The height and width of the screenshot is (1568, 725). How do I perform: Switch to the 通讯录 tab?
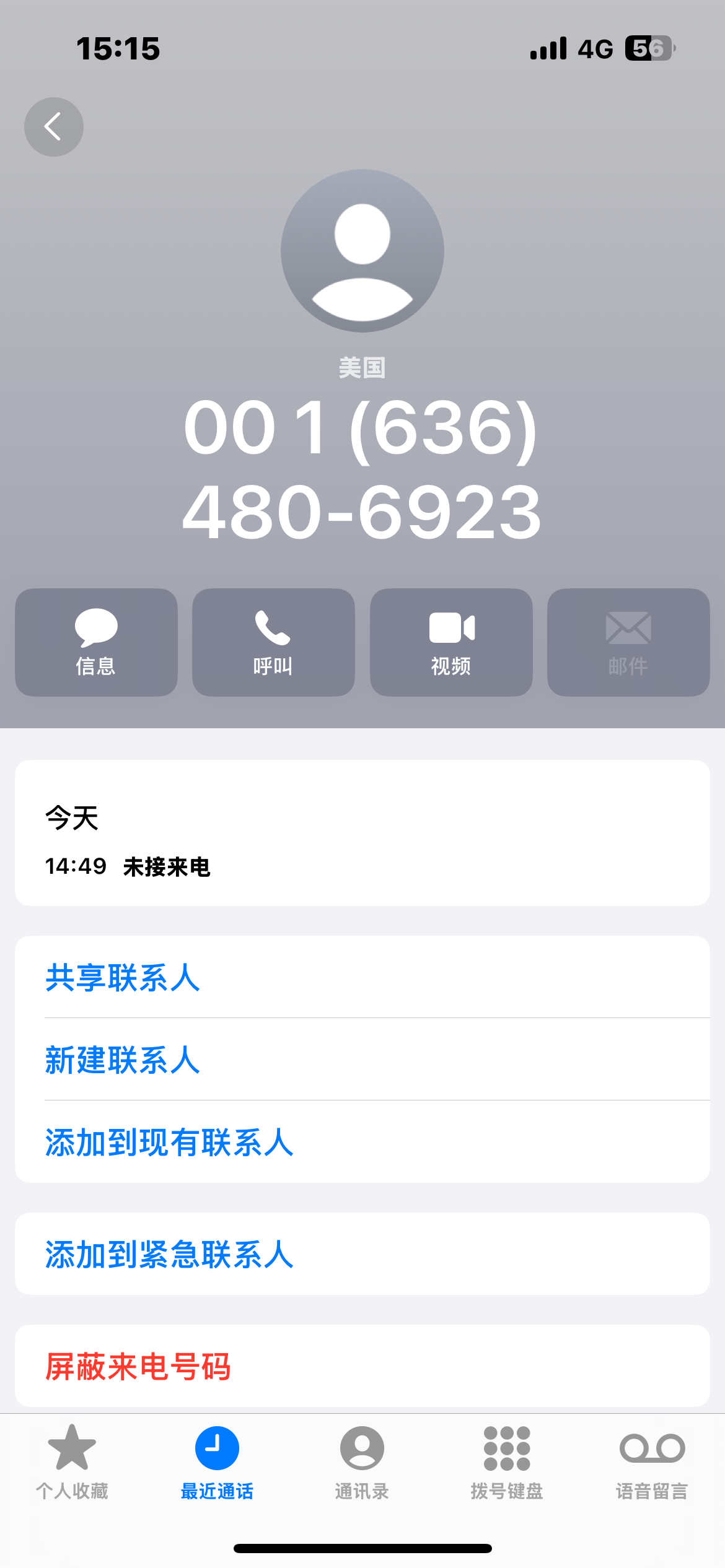[x=362, y=1462]
